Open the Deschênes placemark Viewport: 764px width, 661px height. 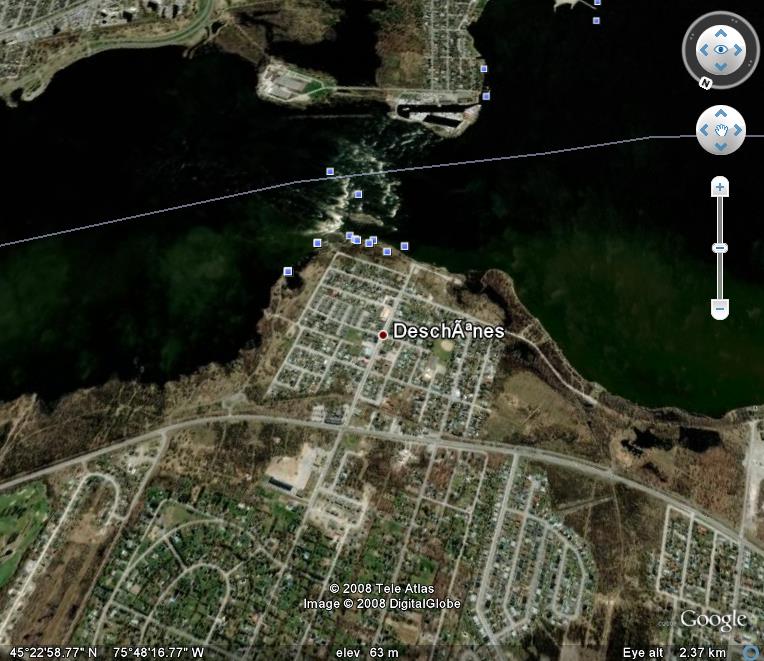383,335
